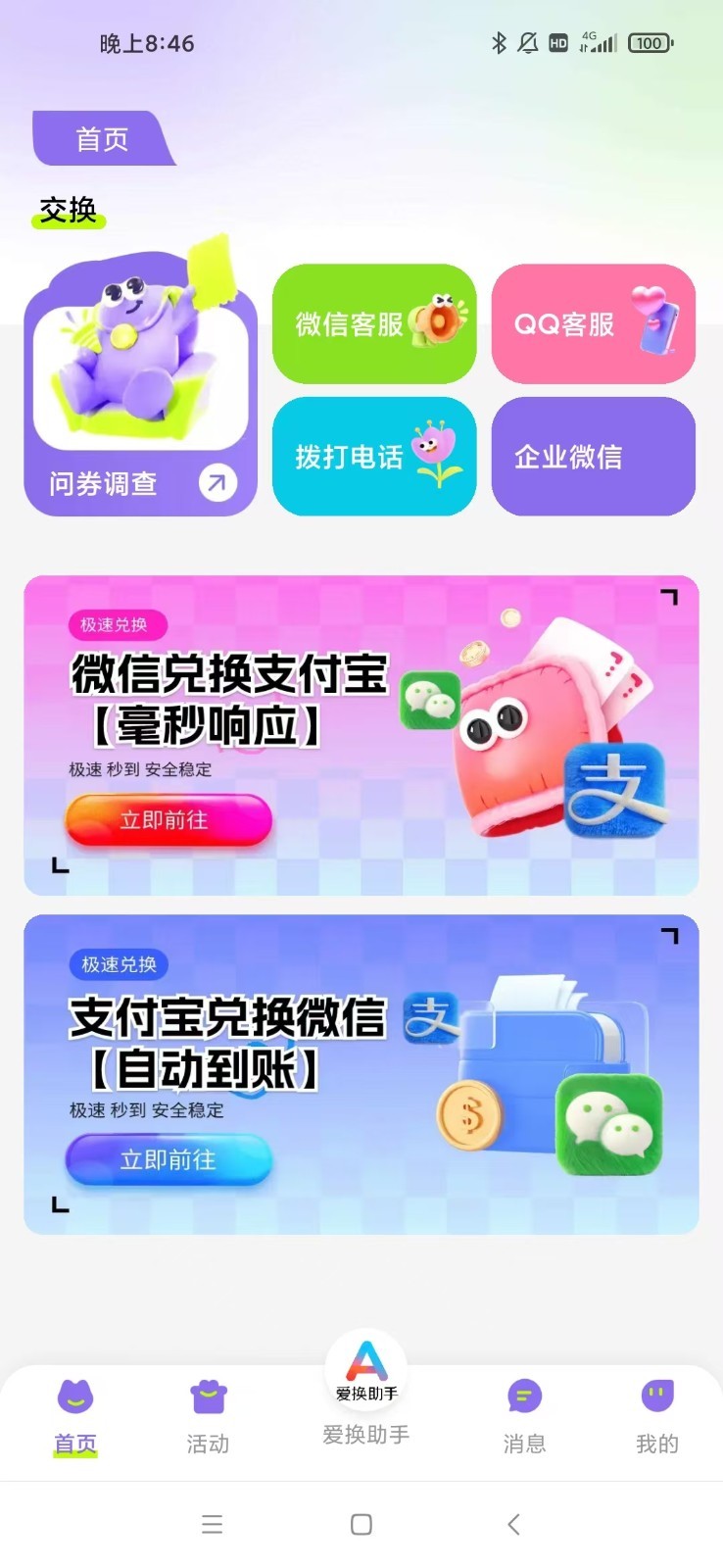Switch to the 活动 tab
Viewport: 723px width, 1568px height.
208,1415
